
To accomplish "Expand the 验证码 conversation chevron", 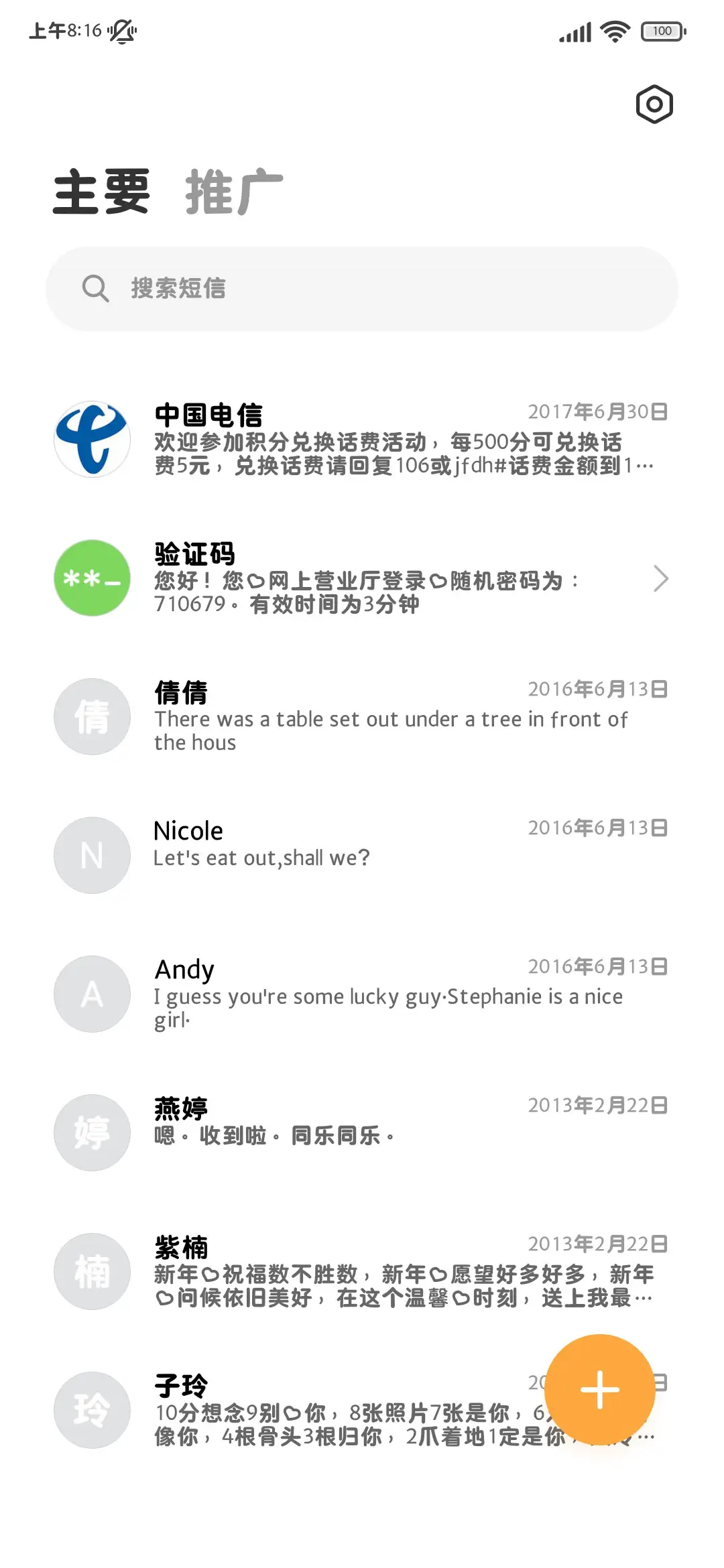I will point(660,578).
